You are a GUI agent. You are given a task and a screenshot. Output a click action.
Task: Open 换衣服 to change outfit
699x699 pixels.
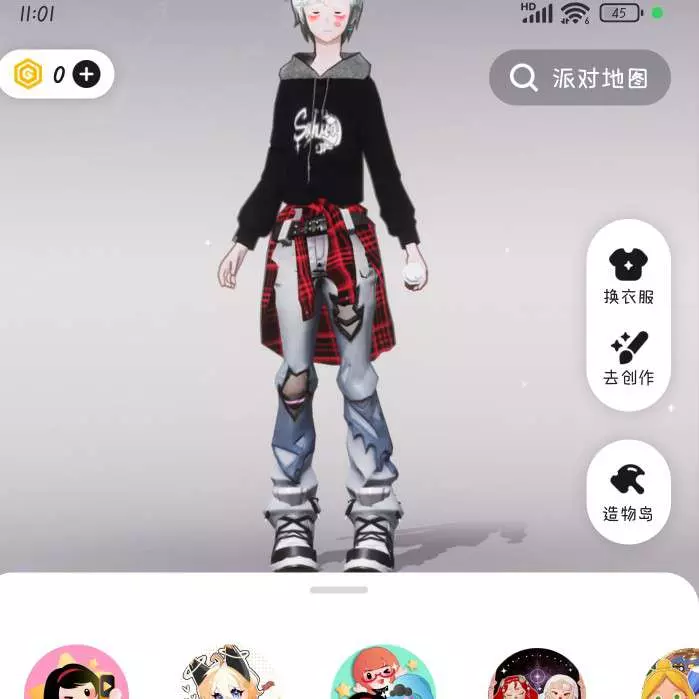pyautogui.click(x=628, y=275)
